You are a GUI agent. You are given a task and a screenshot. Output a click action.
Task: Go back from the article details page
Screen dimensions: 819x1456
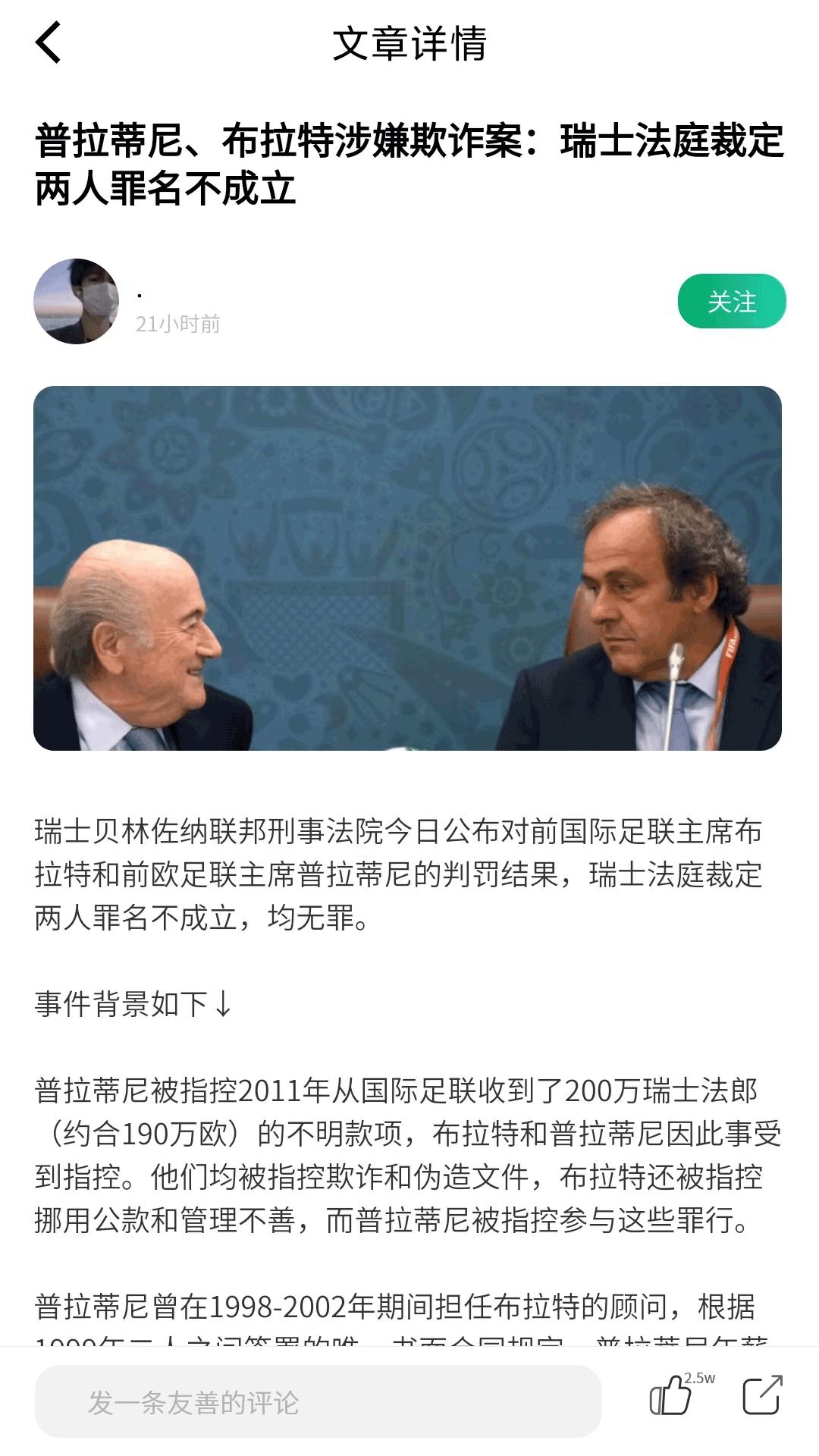coord(48,42)
